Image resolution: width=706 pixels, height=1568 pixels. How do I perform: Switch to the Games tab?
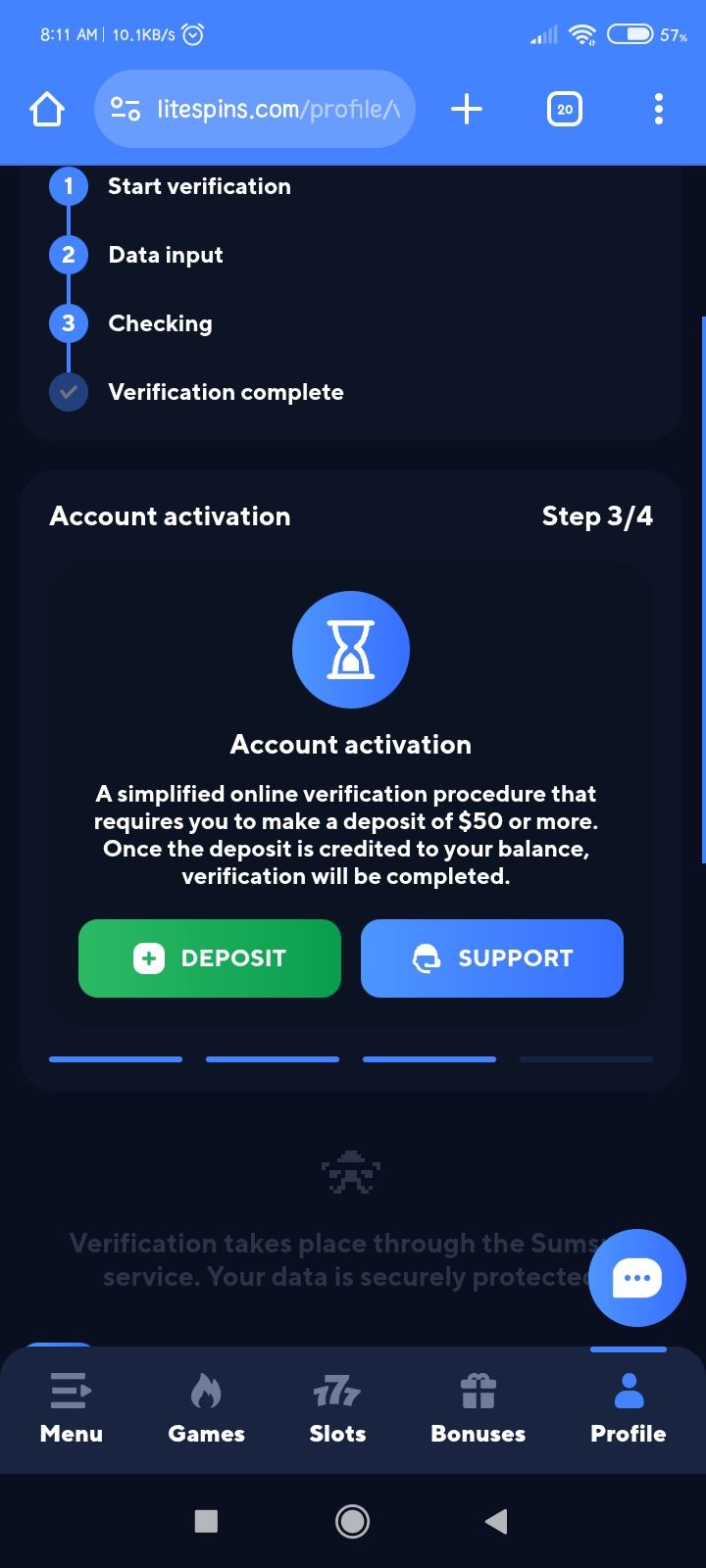pyautogui.click(x=206, y=1409)
